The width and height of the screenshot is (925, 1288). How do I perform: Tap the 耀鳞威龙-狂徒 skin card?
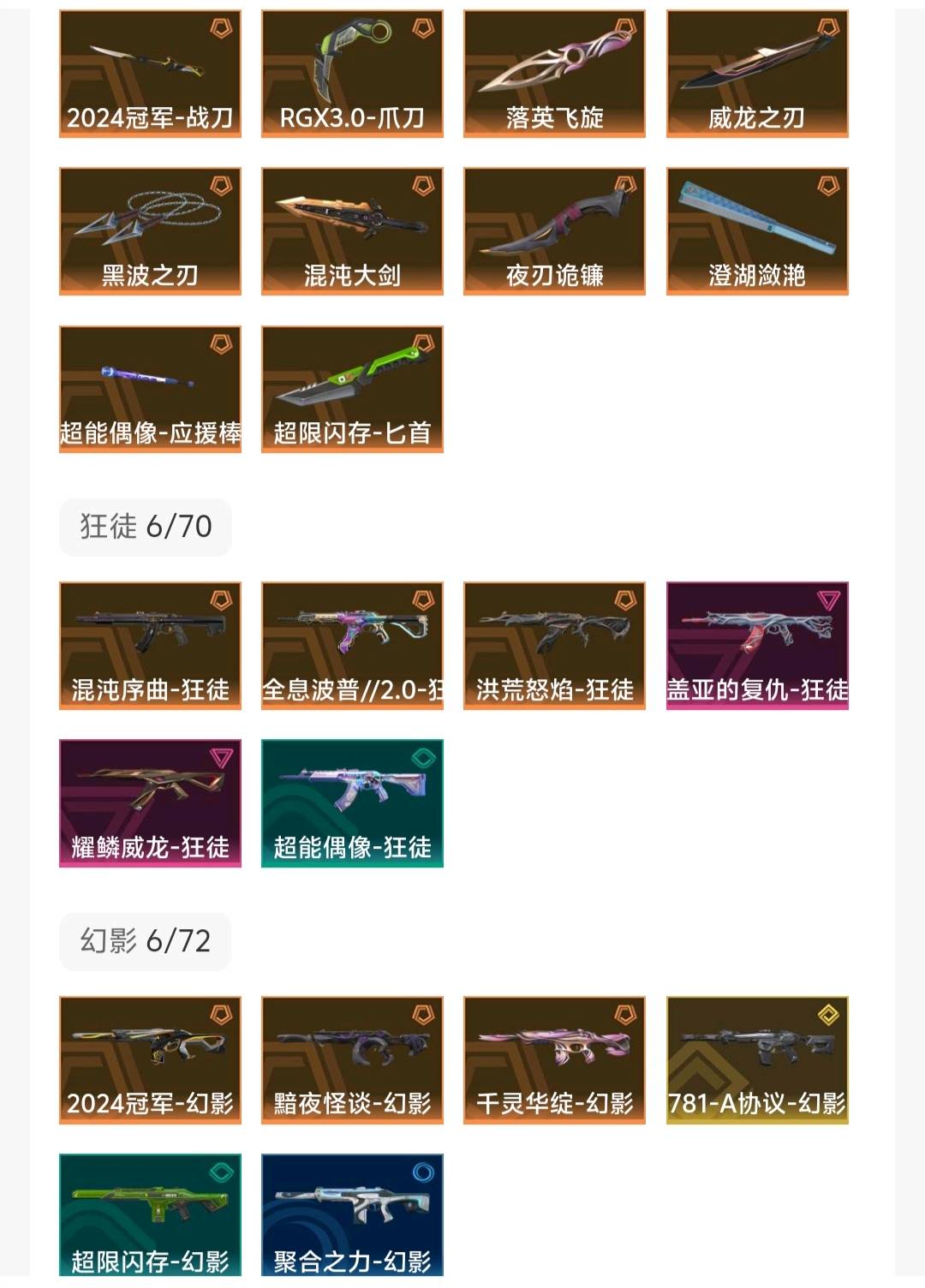pos(150,803)
